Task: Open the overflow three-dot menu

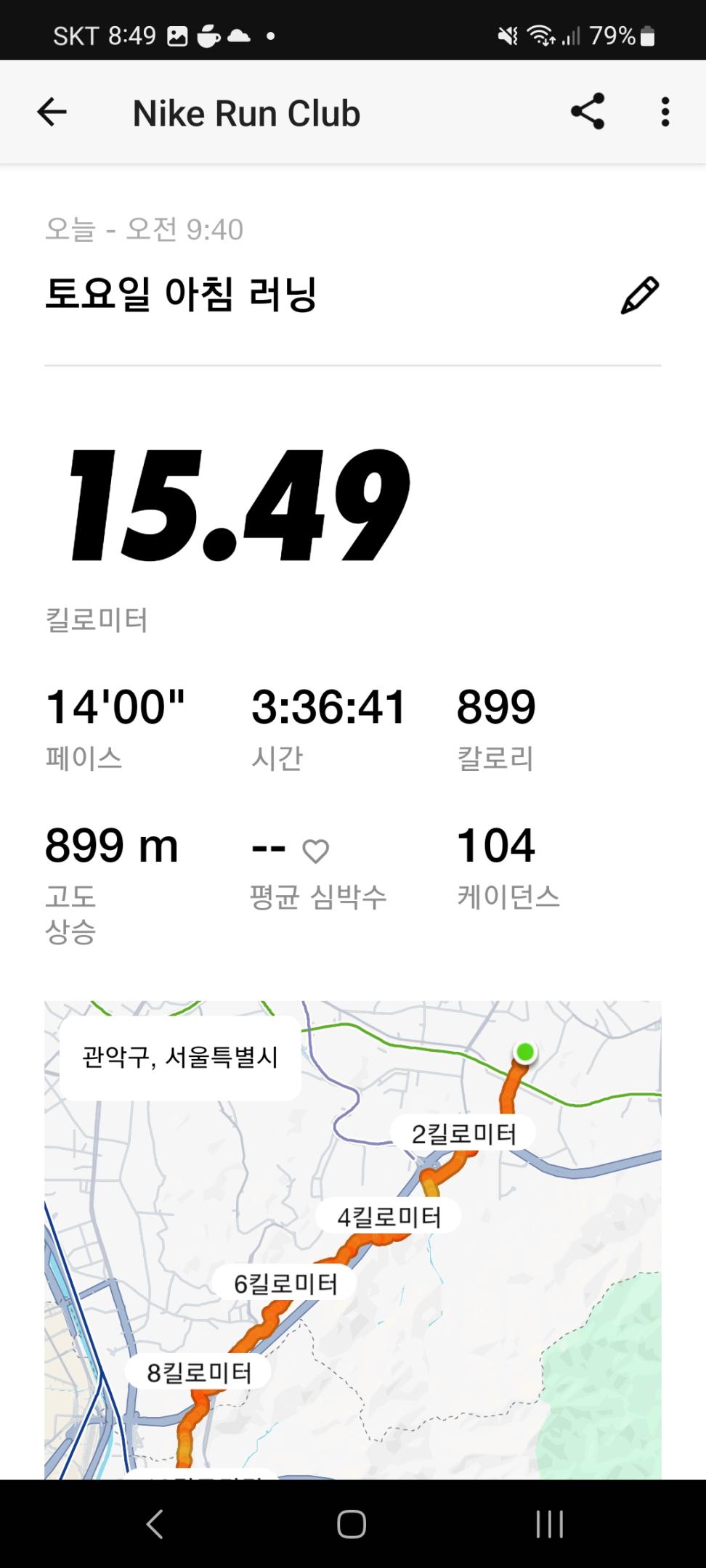Action: click(x=665, y=112)
